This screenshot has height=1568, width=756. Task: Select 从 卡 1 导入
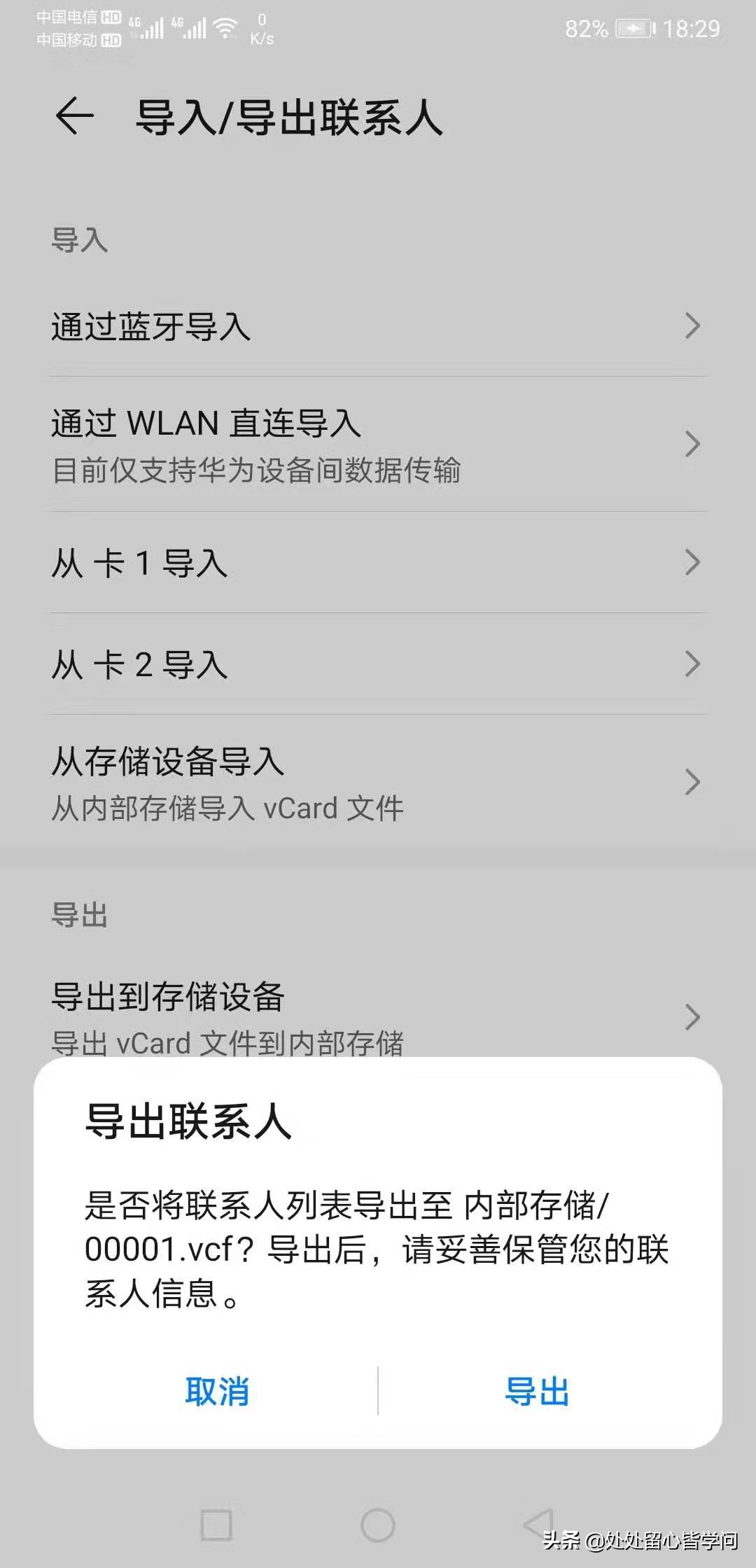pos(378,563)
